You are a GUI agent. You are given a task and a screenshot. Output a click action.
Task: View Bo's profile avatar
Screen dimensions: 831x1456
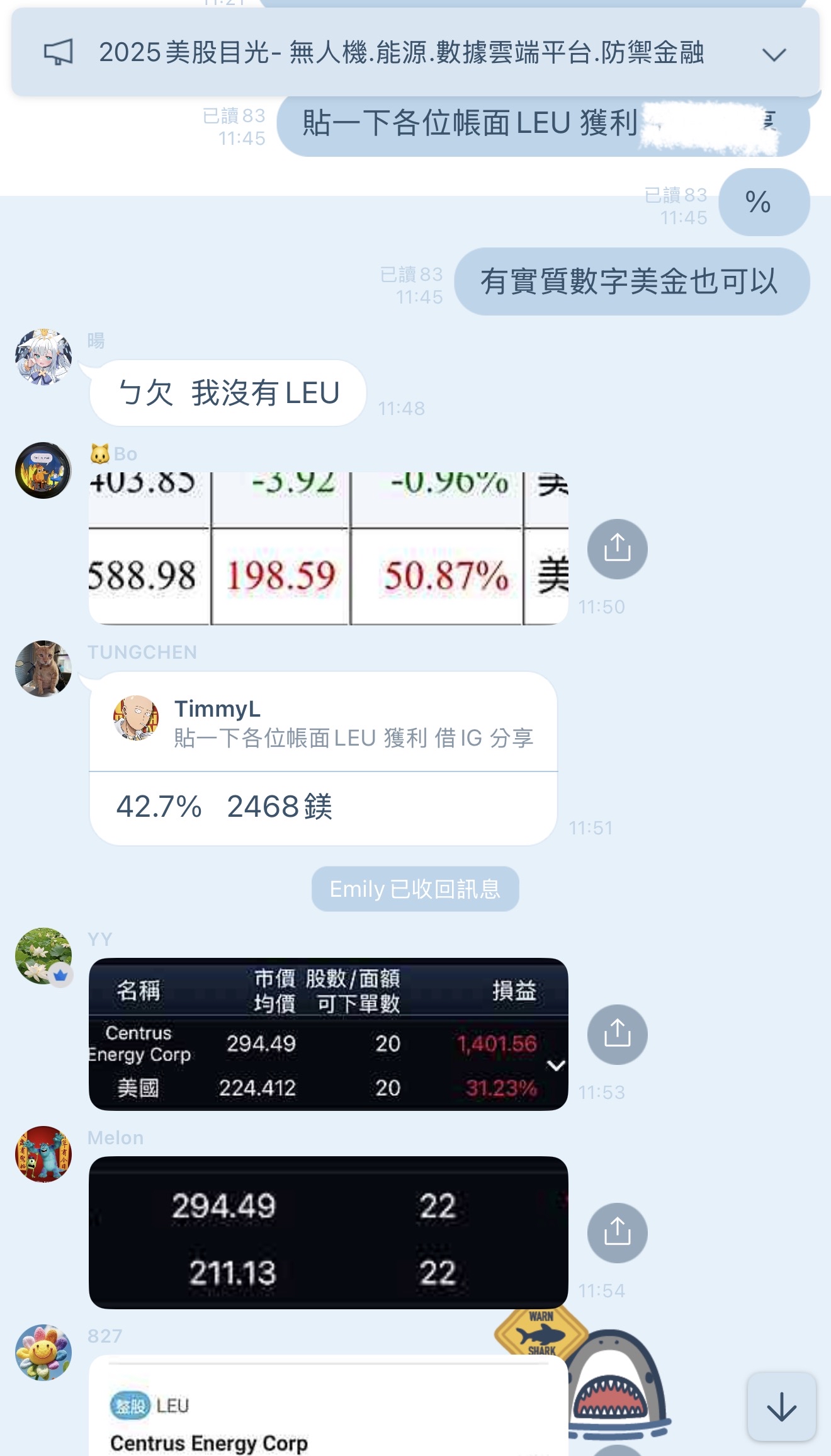pos(43,470)
